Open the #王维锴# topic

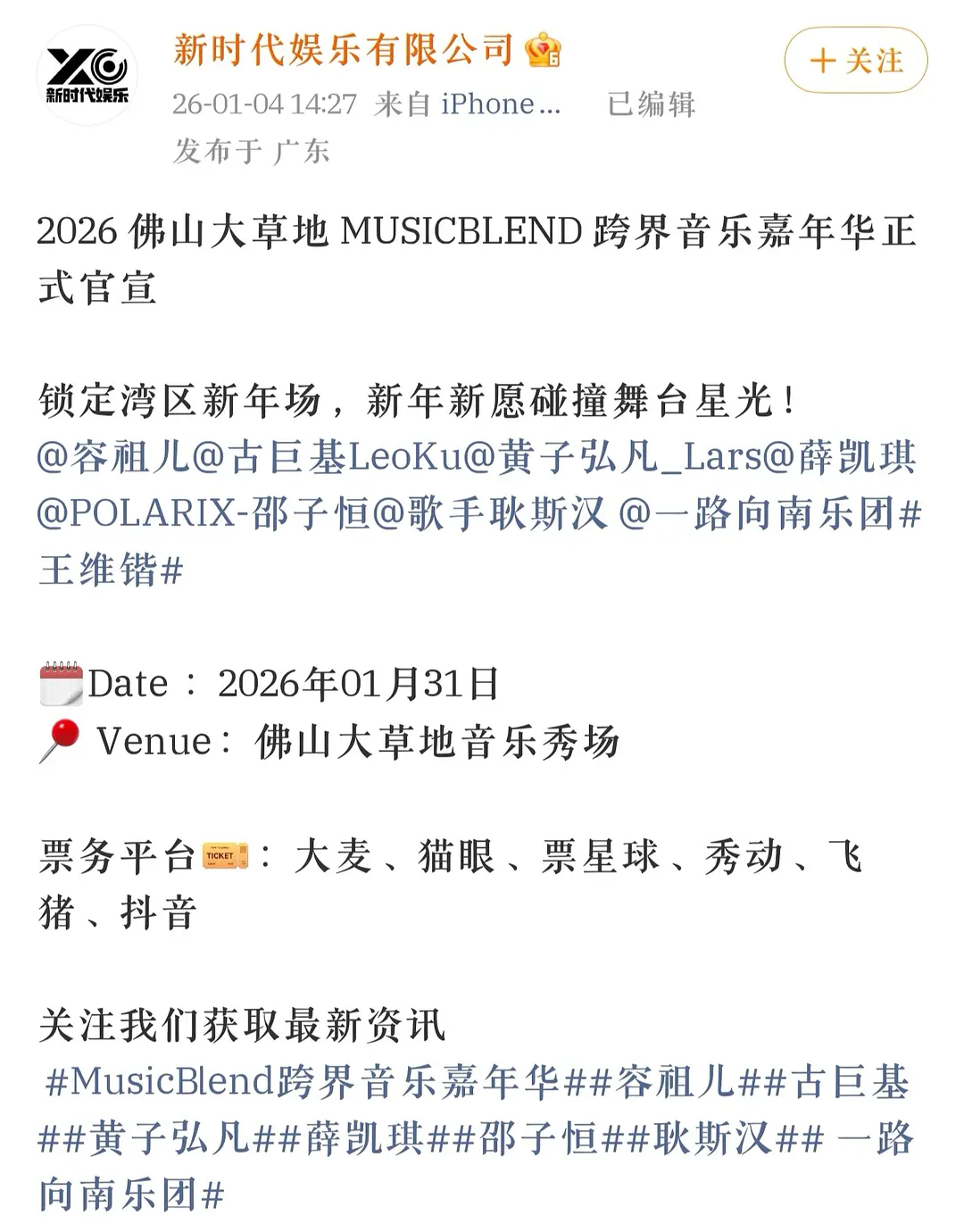point(111,570)
